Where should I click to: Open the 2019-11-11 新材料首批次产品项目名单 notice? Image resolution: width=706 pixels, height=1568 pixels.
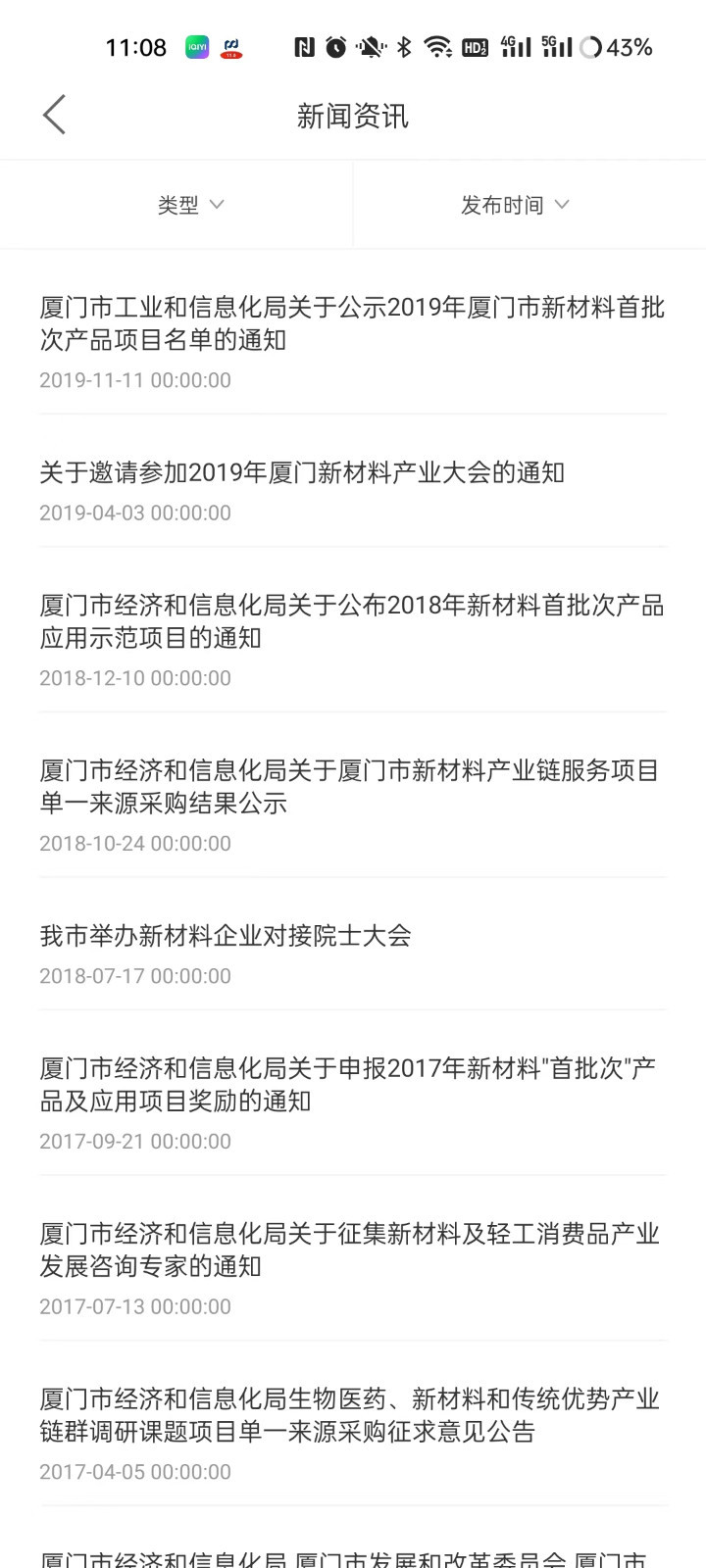tap(353, 342)
